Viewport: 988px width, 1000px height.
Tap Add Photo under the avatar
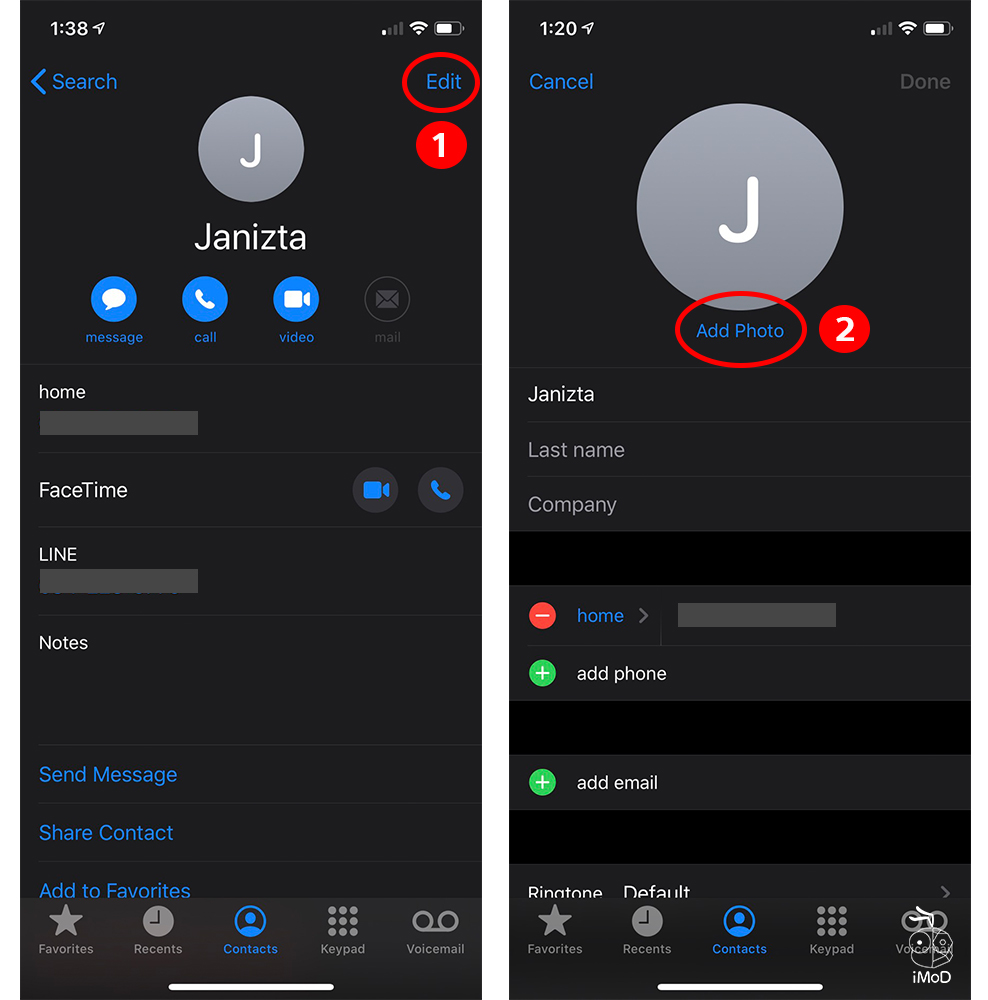[740, 331]
